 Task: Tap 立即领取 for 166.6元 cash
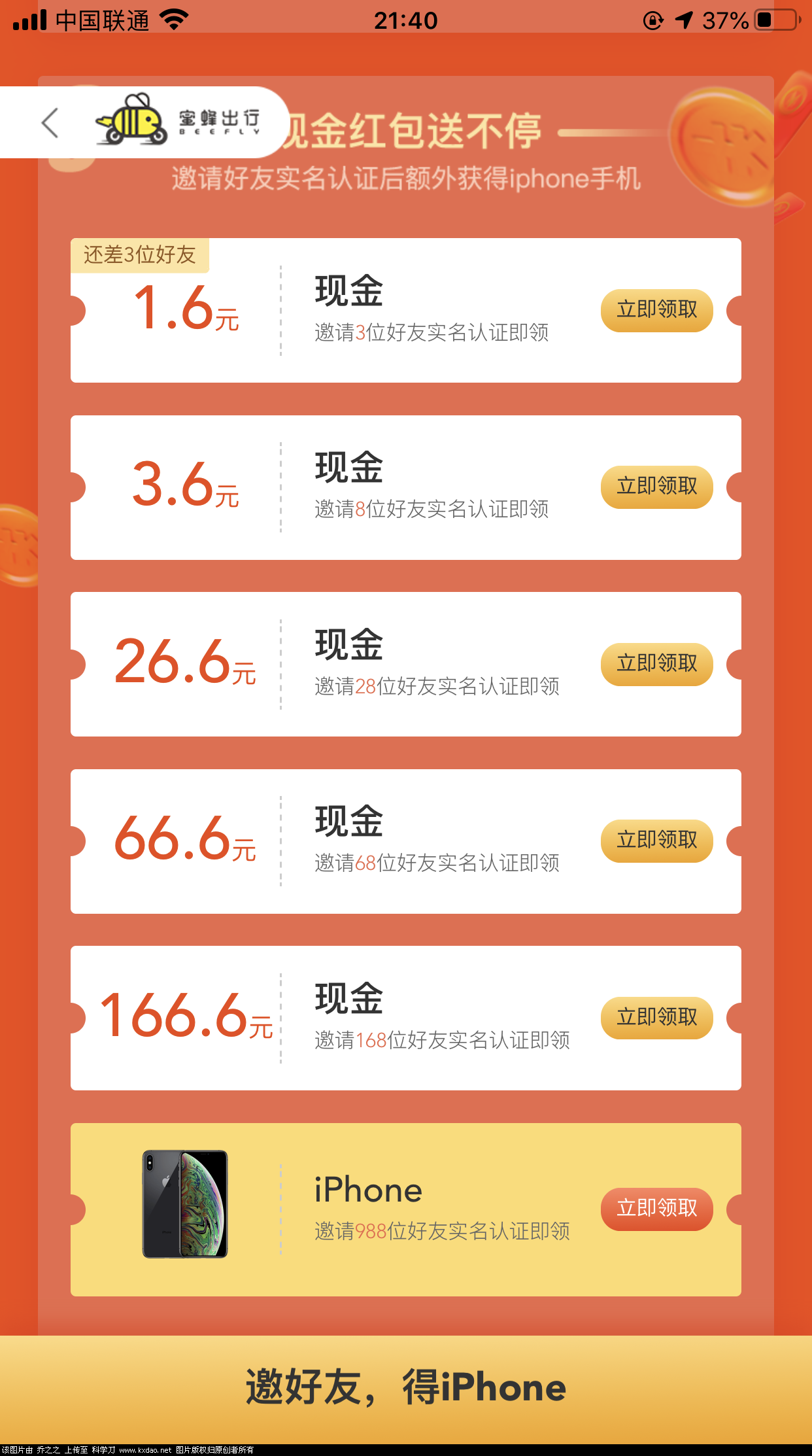pyautogui.click(x=656, y=1018)
